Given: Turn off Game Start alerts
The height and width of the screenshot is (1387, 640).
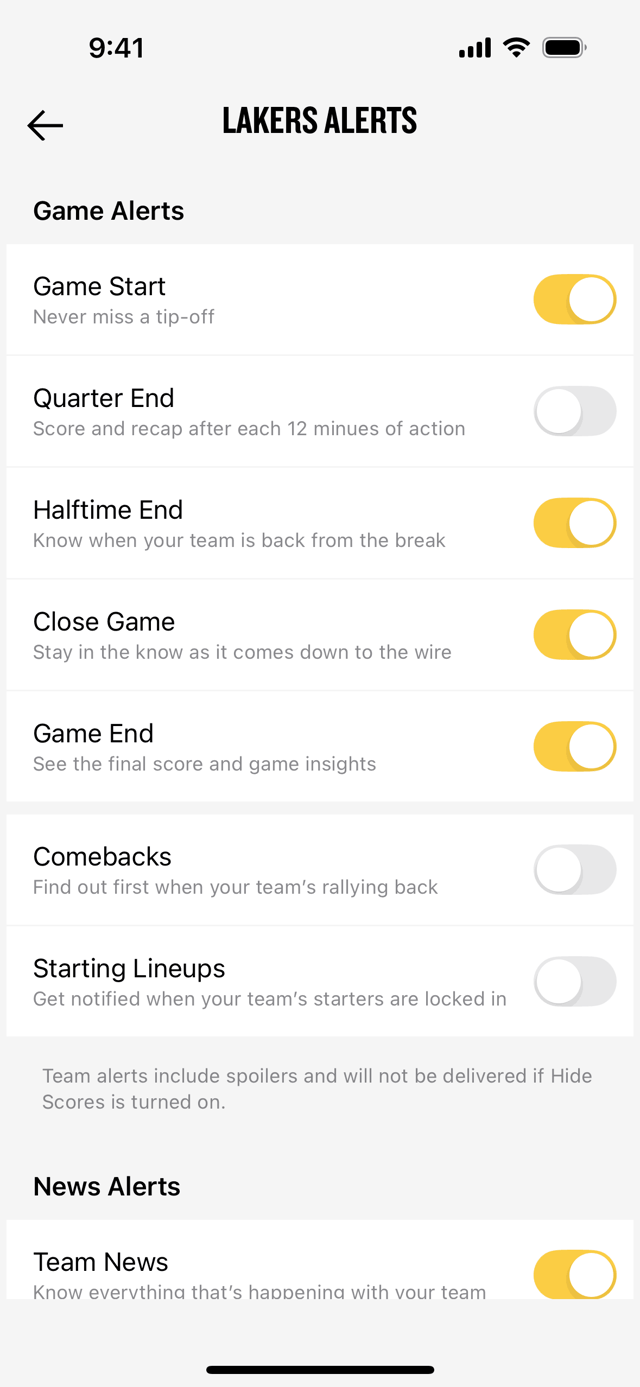Looking at the screenshot, I should tap(575, 300).
